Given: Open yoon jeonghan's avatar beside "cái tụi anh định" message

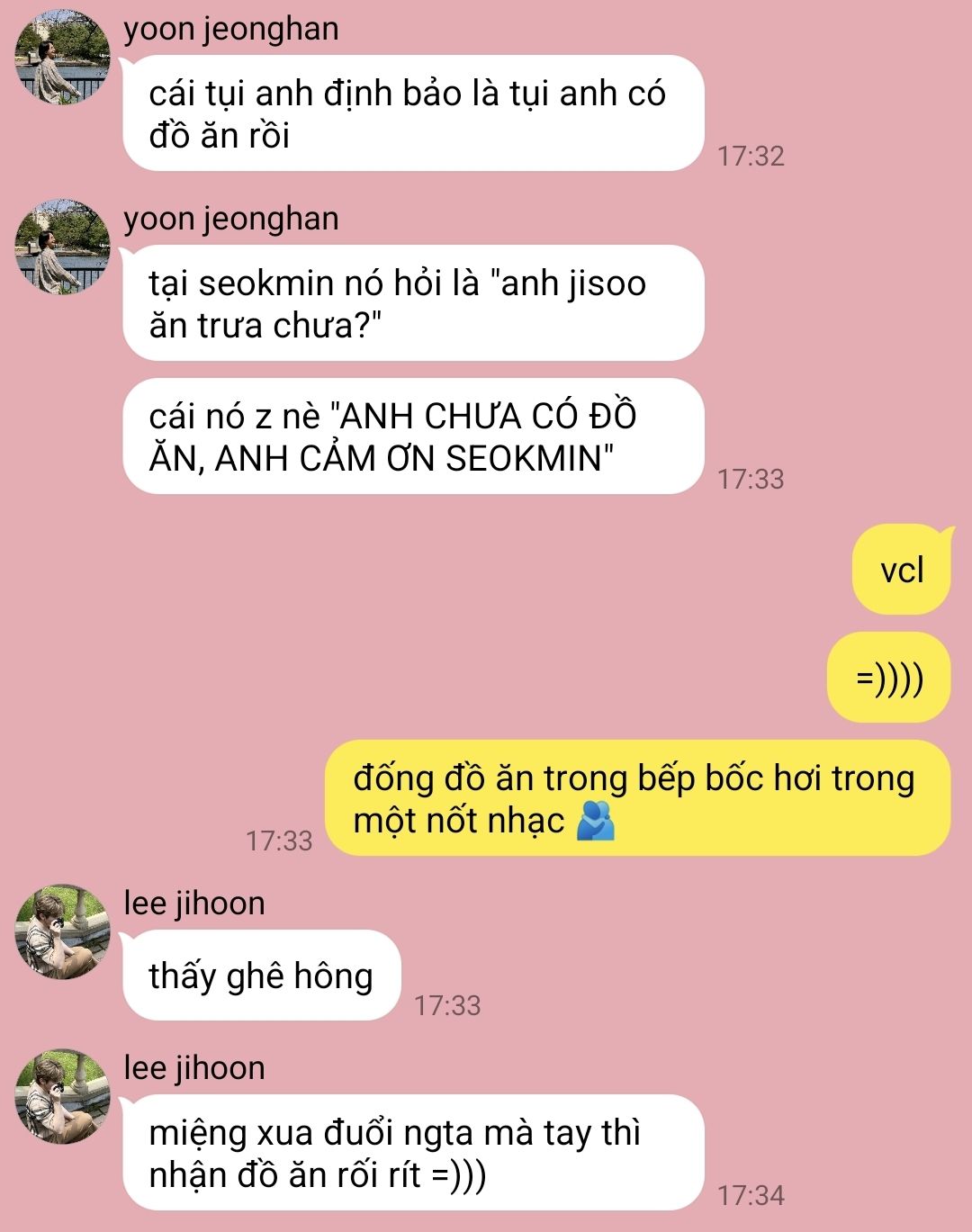Looking at the screenshot, I should 62,57.
